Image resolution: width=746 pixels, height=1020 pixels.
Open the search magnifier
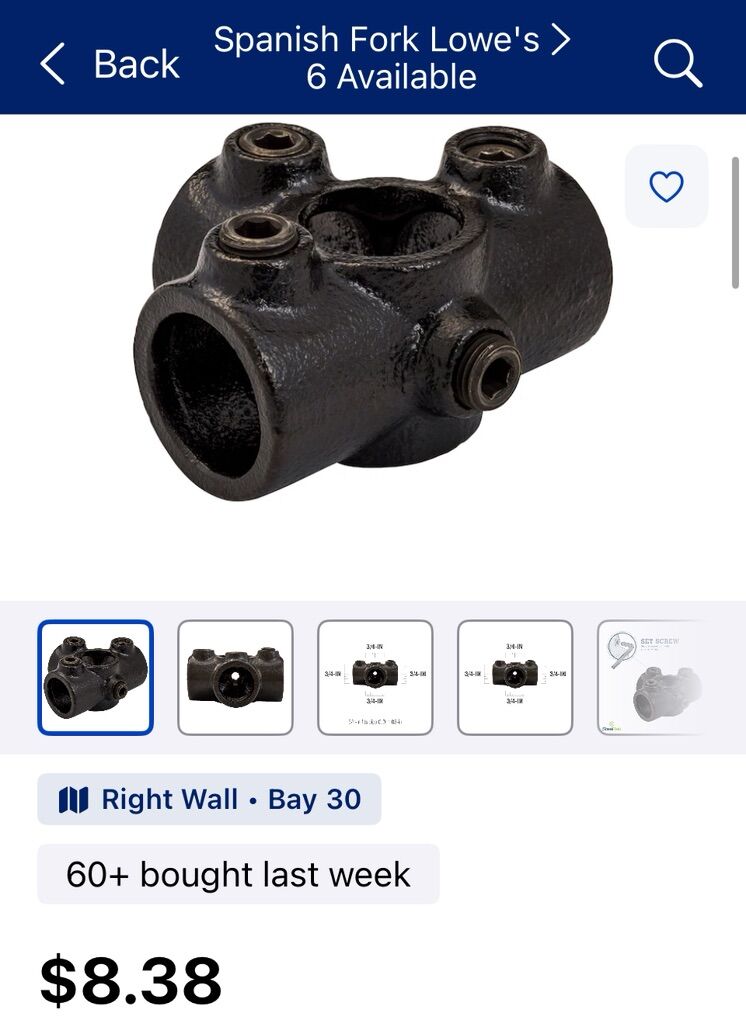(x=678, y=64)
